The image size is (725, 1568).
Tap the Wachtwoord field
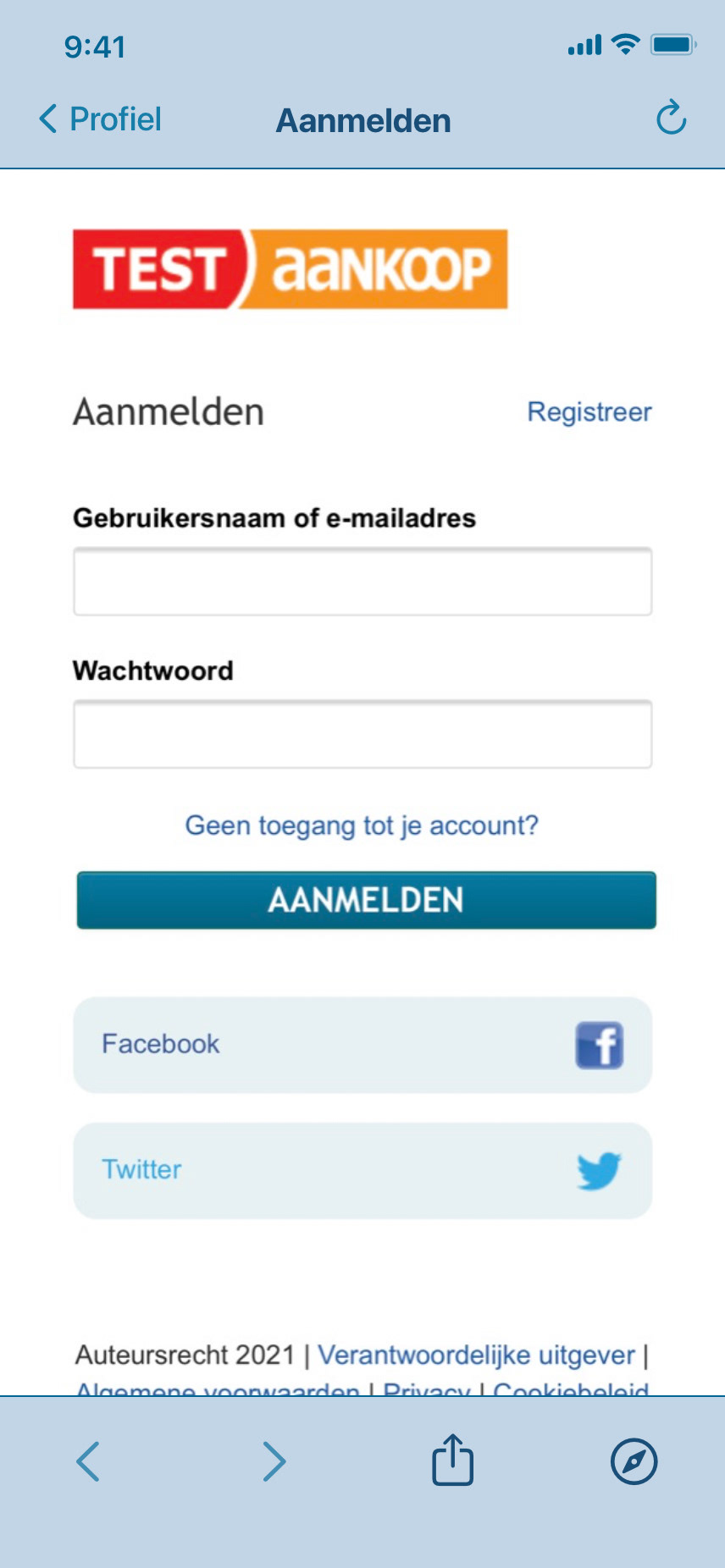click(362, 734)
